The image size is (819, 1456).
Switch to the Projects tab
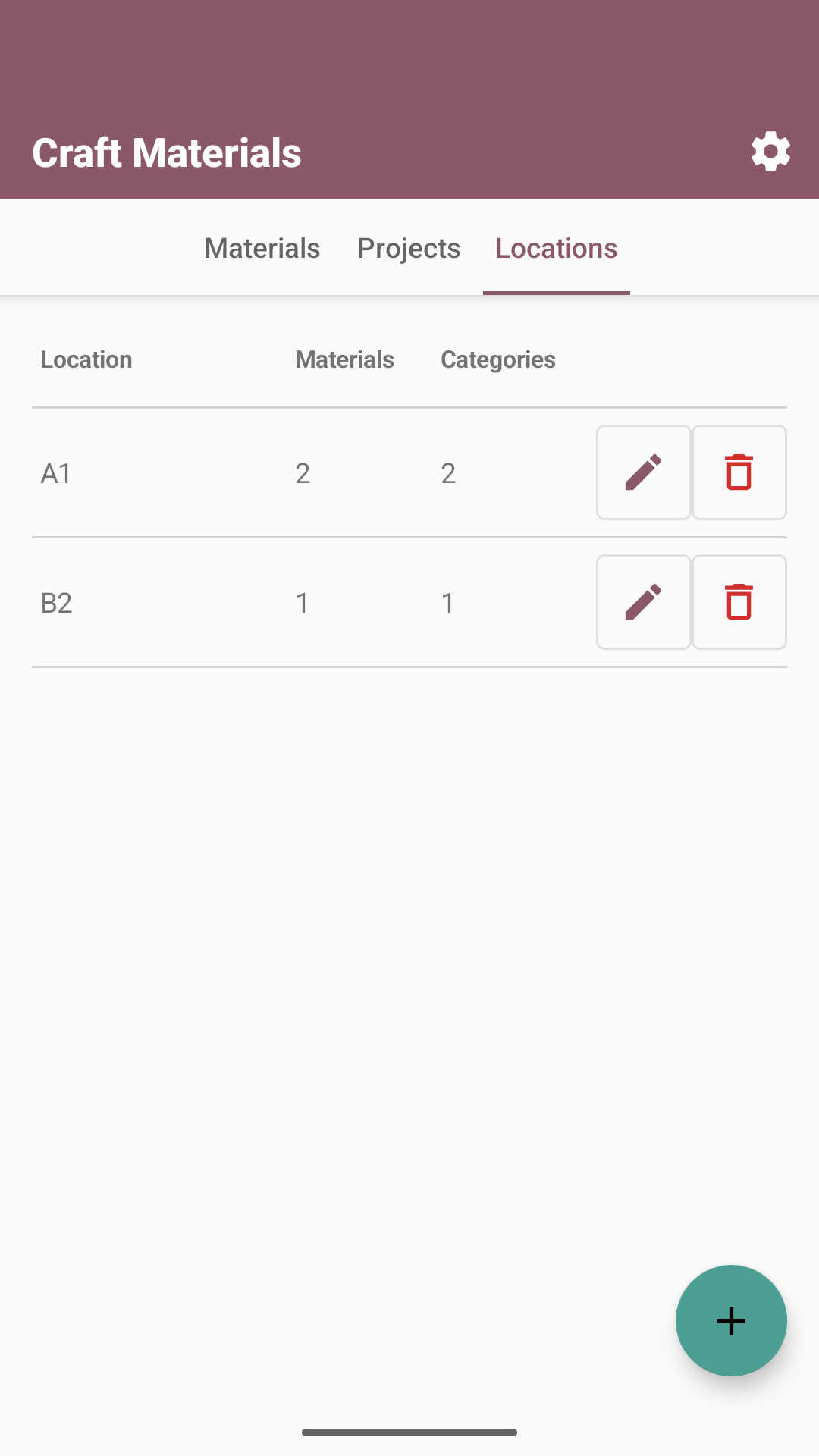(409, 248)
